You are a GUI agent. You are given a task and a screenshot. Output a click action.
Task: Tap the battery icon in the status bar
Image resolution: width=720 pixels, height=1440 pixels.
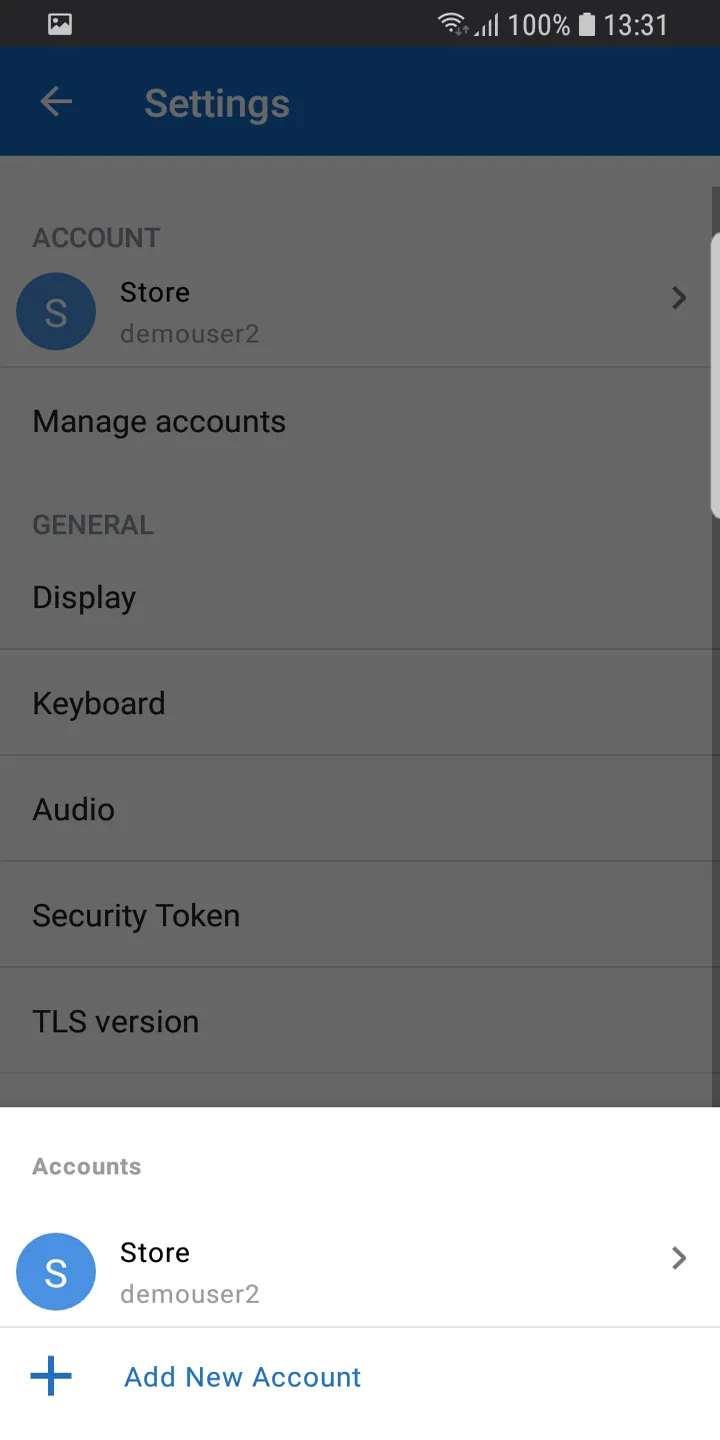586,24
